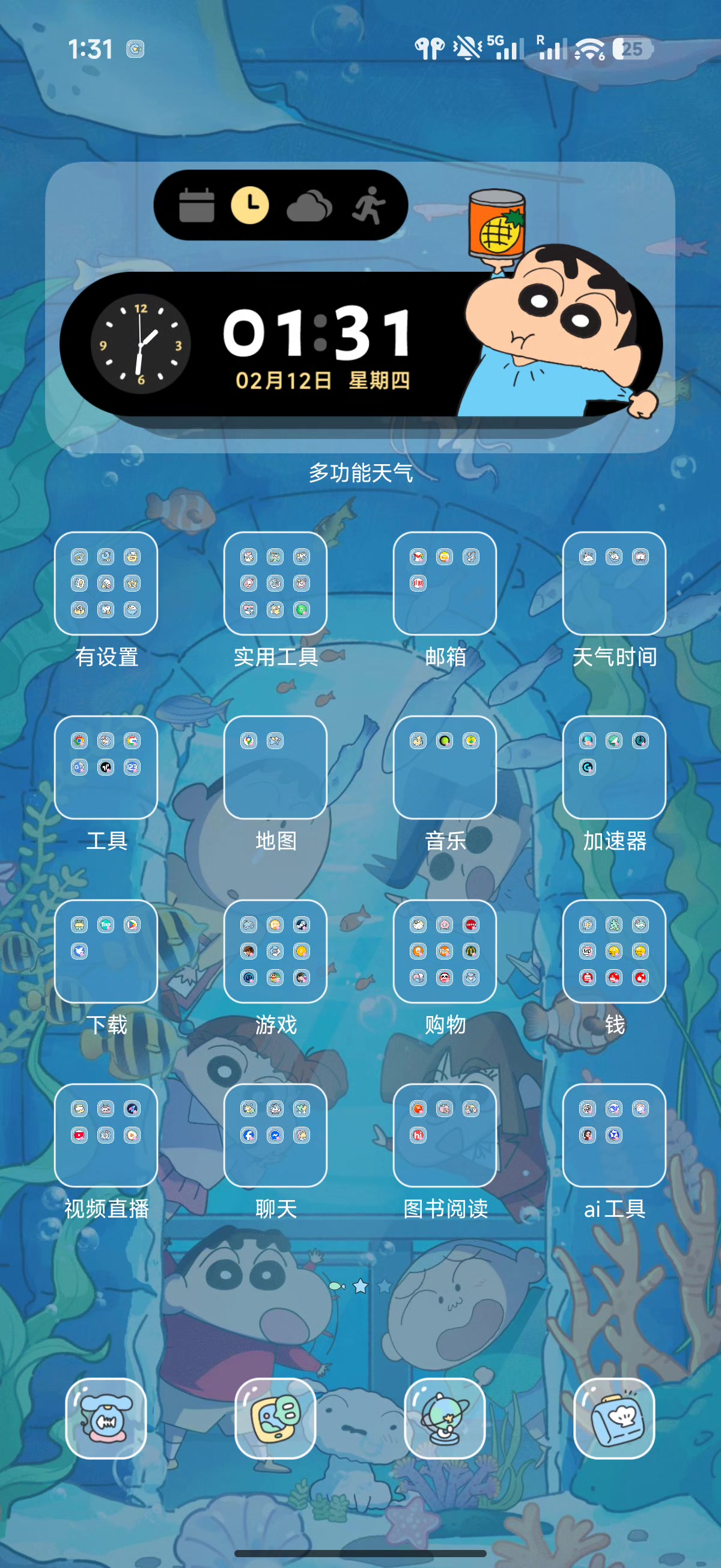Open the 聊天 folder
Screen dimensions: 721x1568
pos(275,1135)
